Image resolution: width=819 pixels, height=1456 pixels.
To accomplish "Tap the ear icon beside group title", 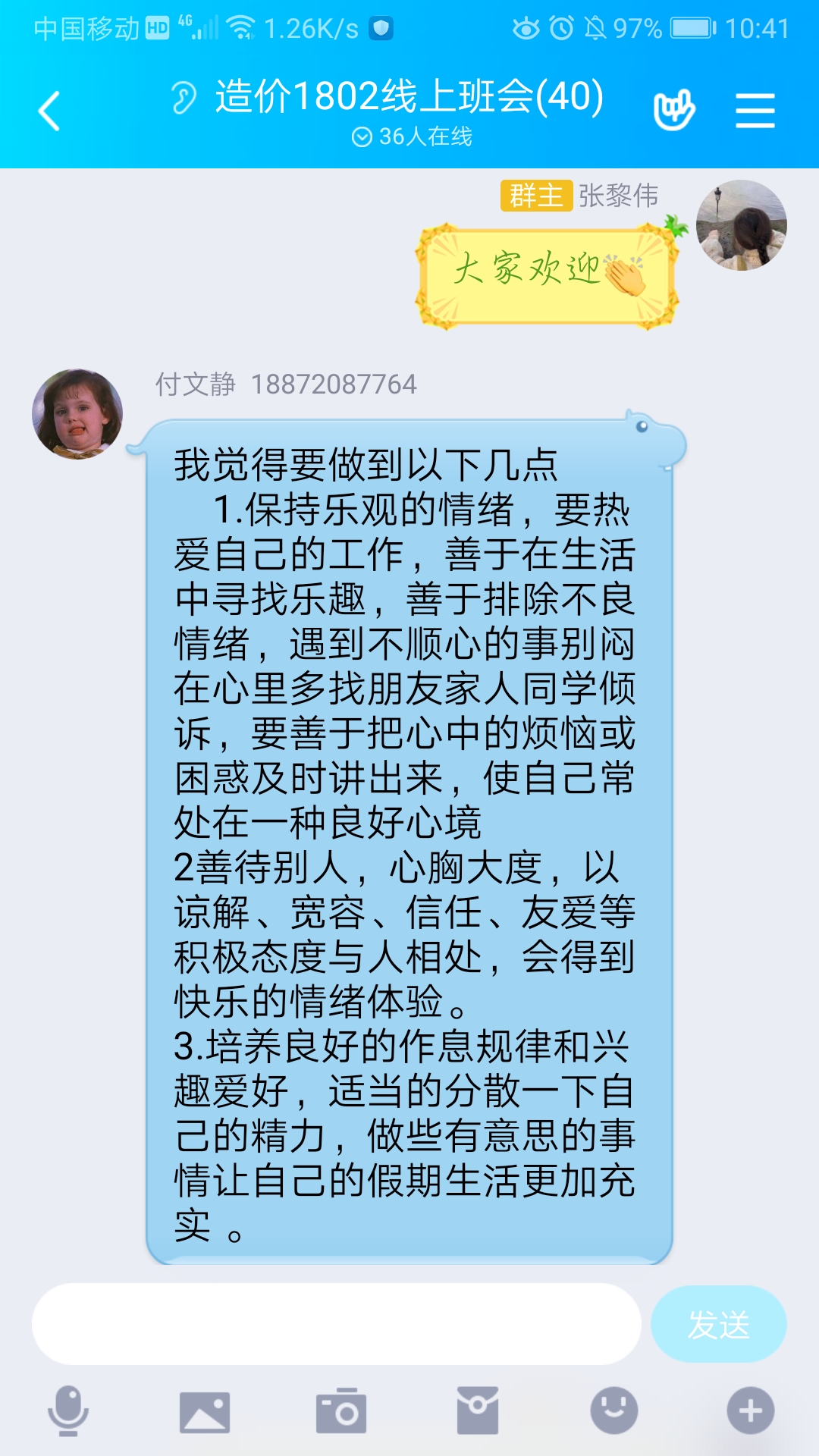I will 184,98.
